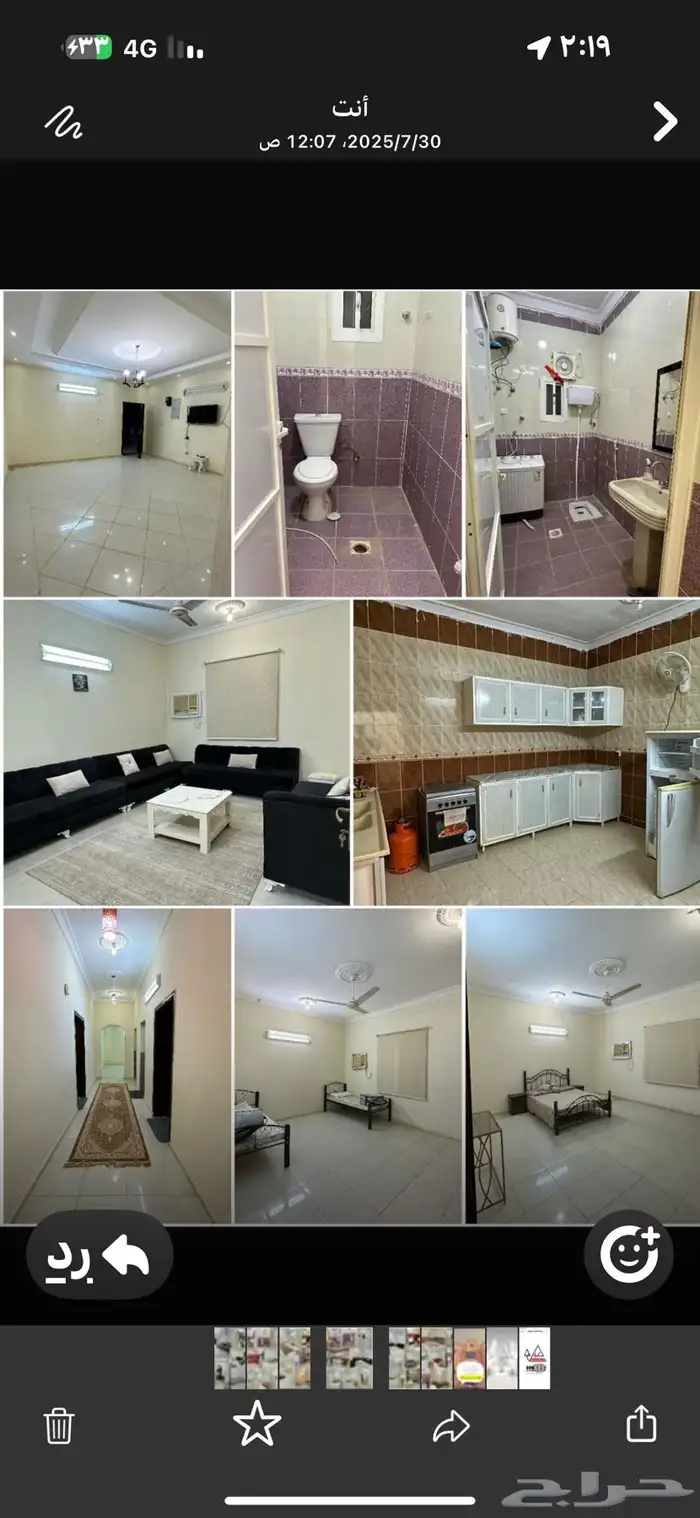700x1518 pixels.
Task: Open the share sheet icon
Action: click(641, 1423)
